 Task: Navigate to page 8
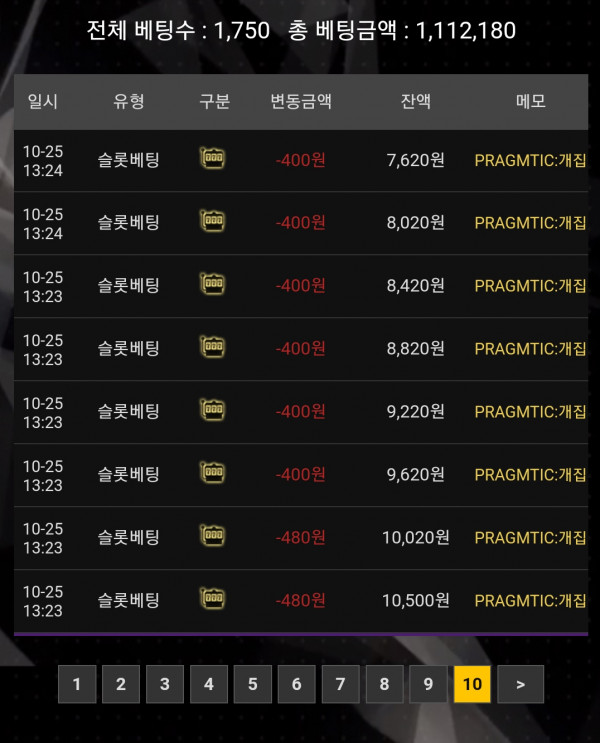pyautogui.click(x=385, y=684)
